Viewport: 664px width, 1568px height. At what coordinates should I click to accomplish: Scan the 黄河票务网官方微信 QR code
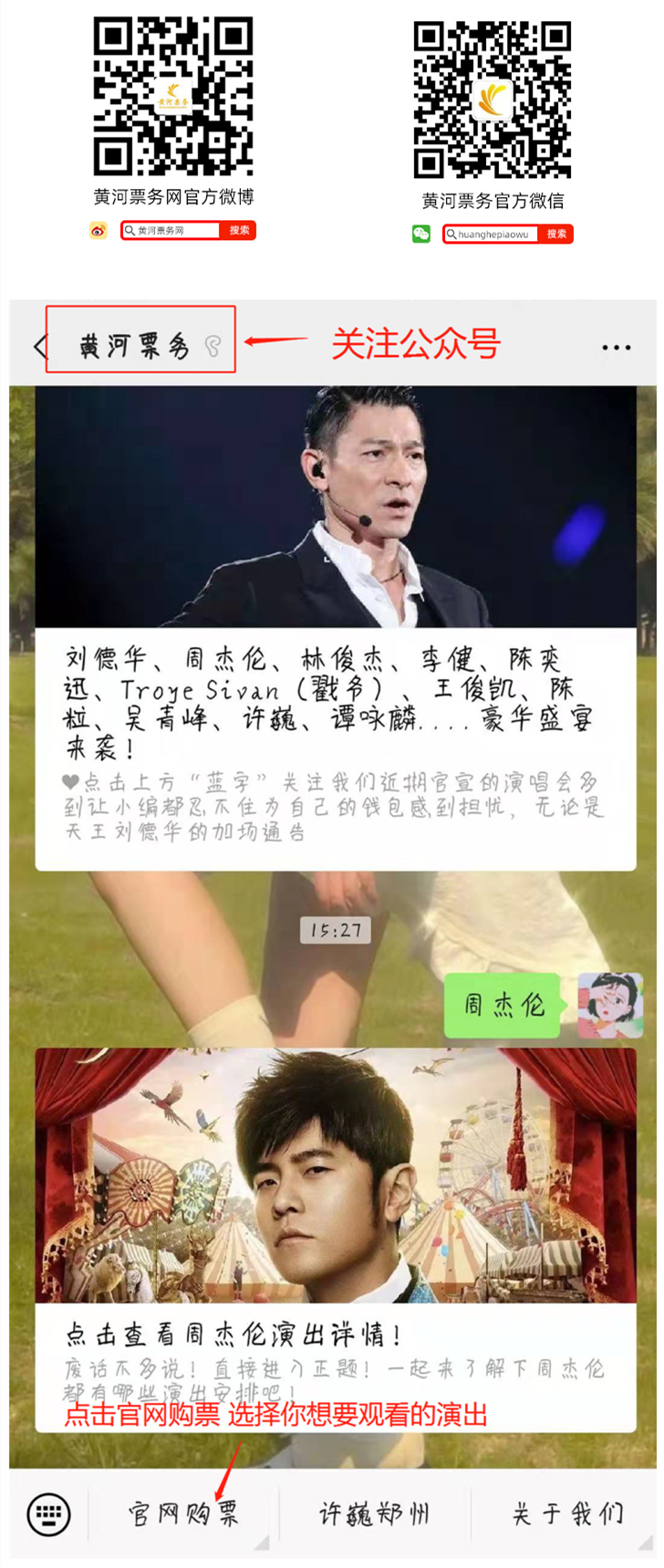491,98
